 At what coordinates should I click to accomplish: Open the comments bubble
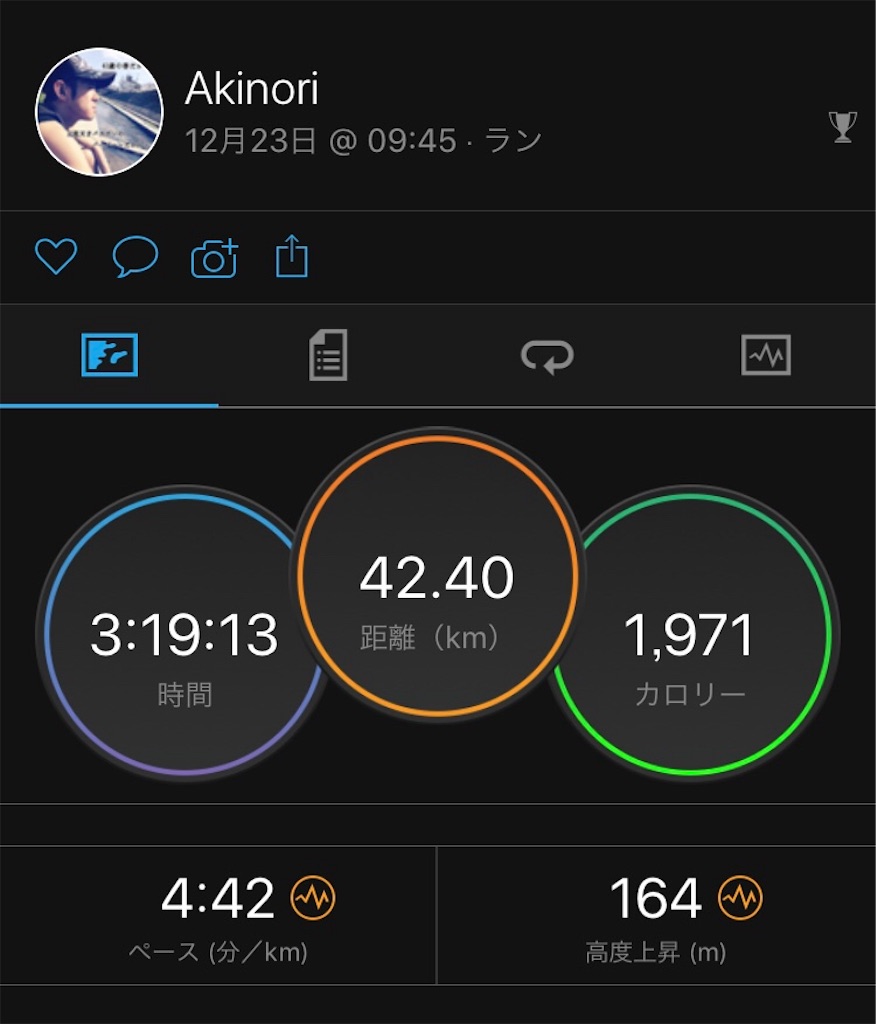(135, 258)
